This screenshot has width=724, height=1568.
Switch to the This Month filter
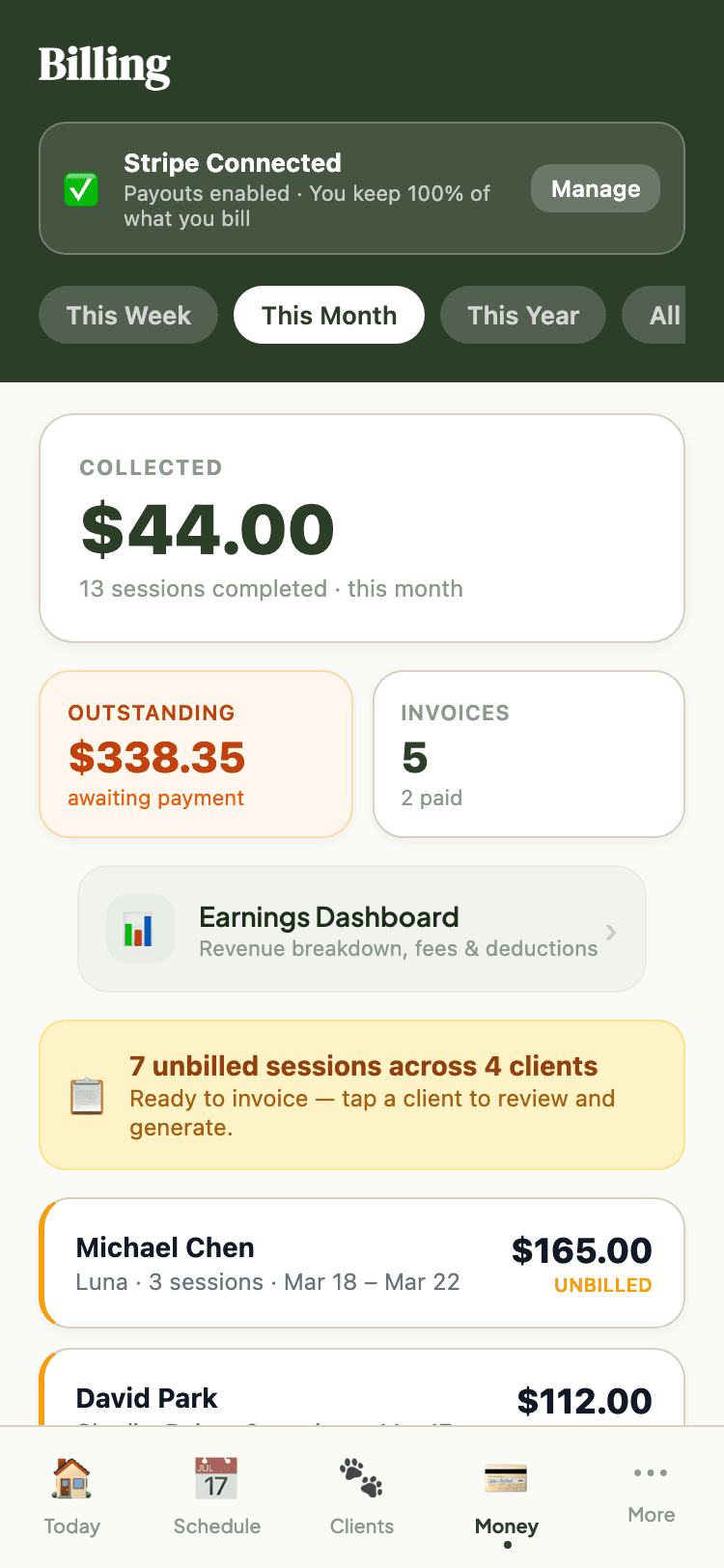328,315
